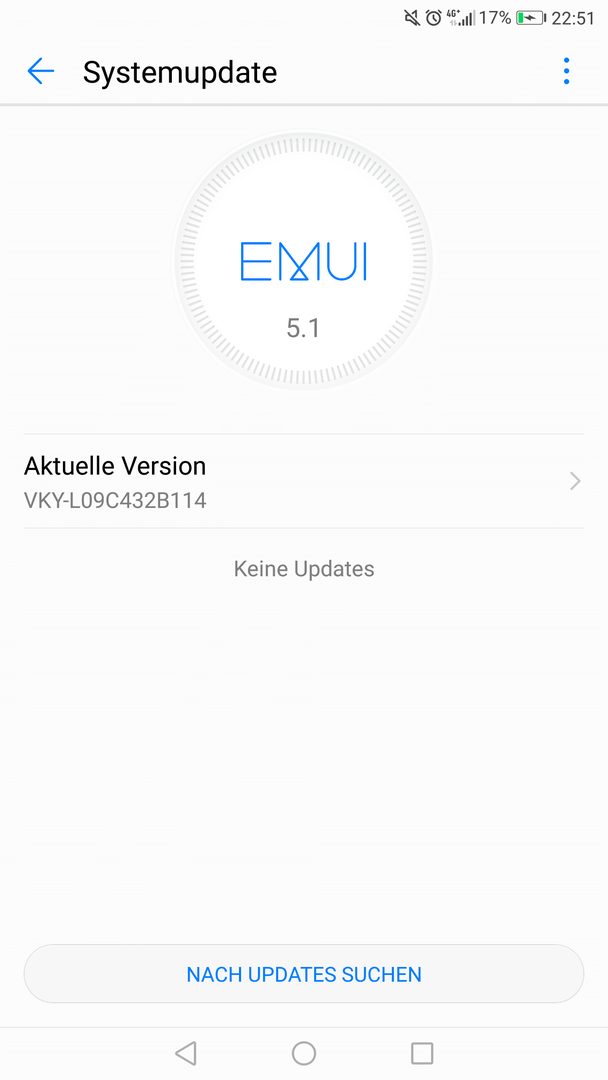Viewport: 608px width, 1080px height.
Task: Tap NACH UPDATES SUCHEN button
Action: 303,974
